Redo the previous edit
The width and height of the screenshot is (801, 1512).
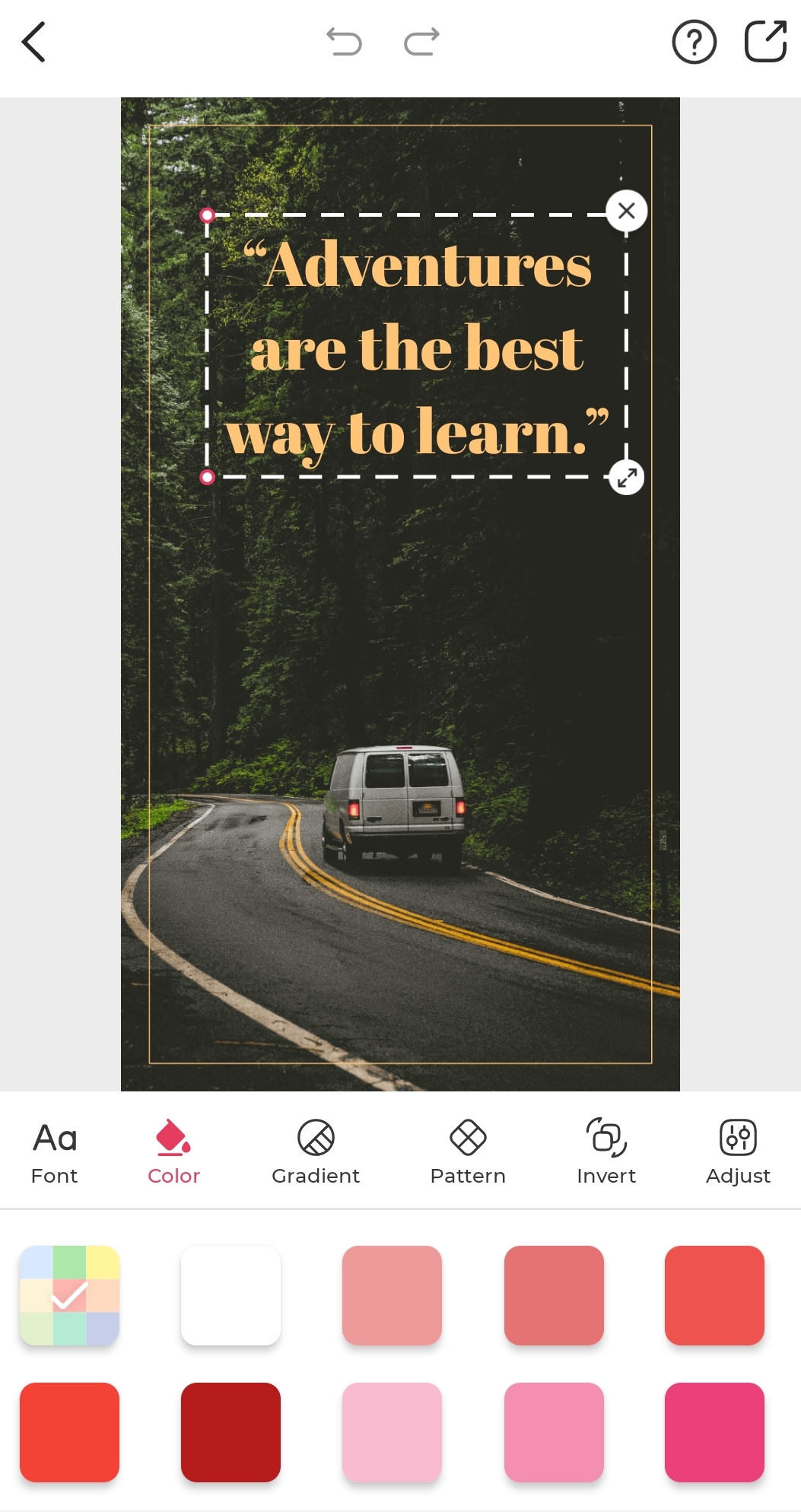pos(421,42)
